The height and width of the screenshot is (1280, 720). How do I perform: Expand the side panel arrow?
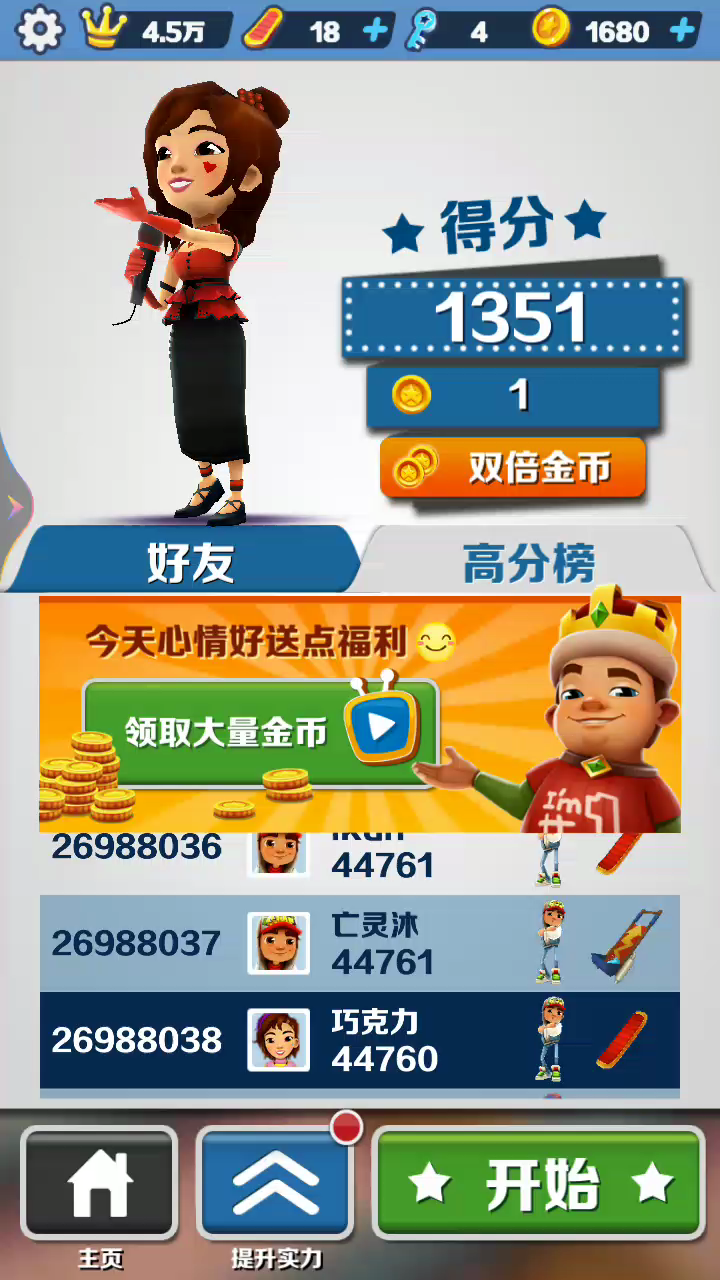coord(14,507)
